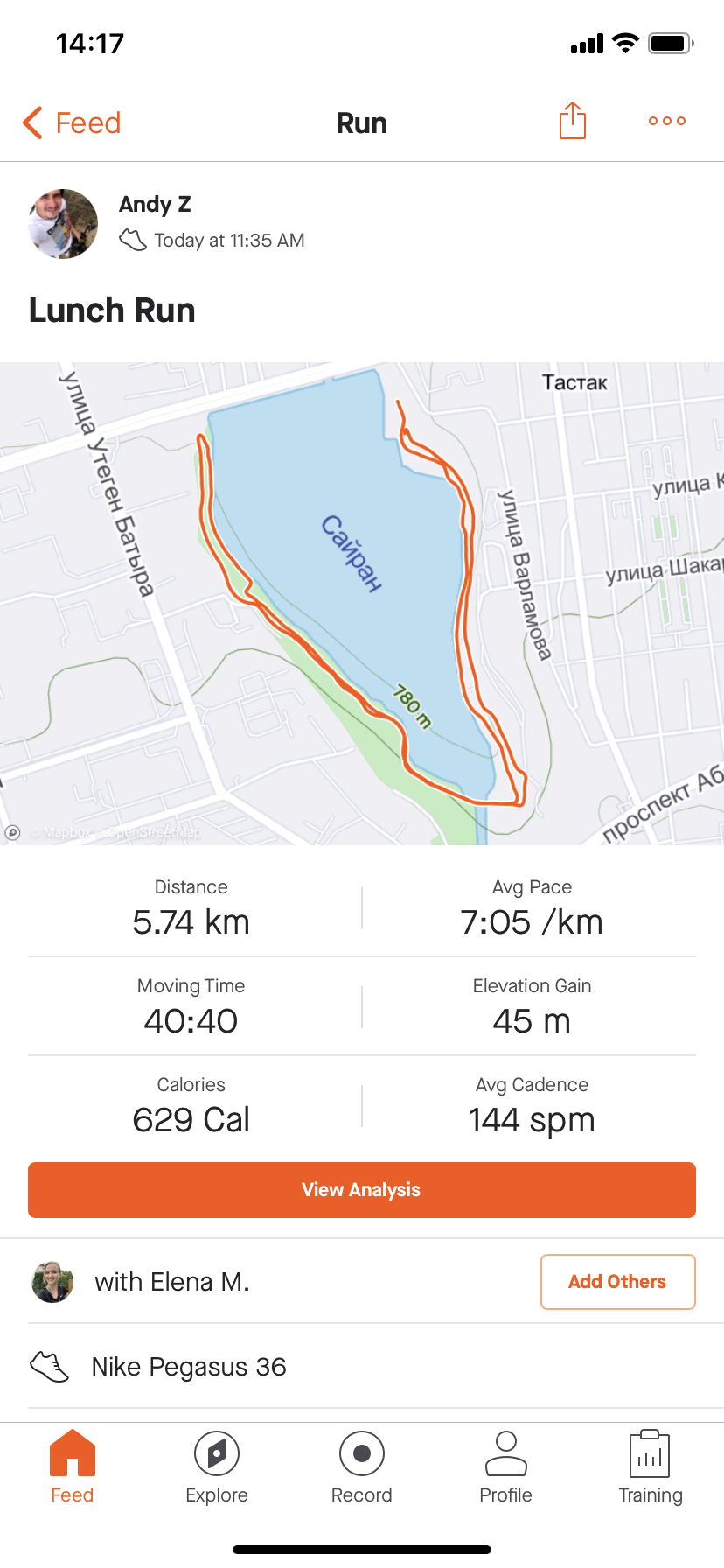Switch to the Feed tab
The width and height of the screenshot is (724, 1568).
click(73, 1466)
